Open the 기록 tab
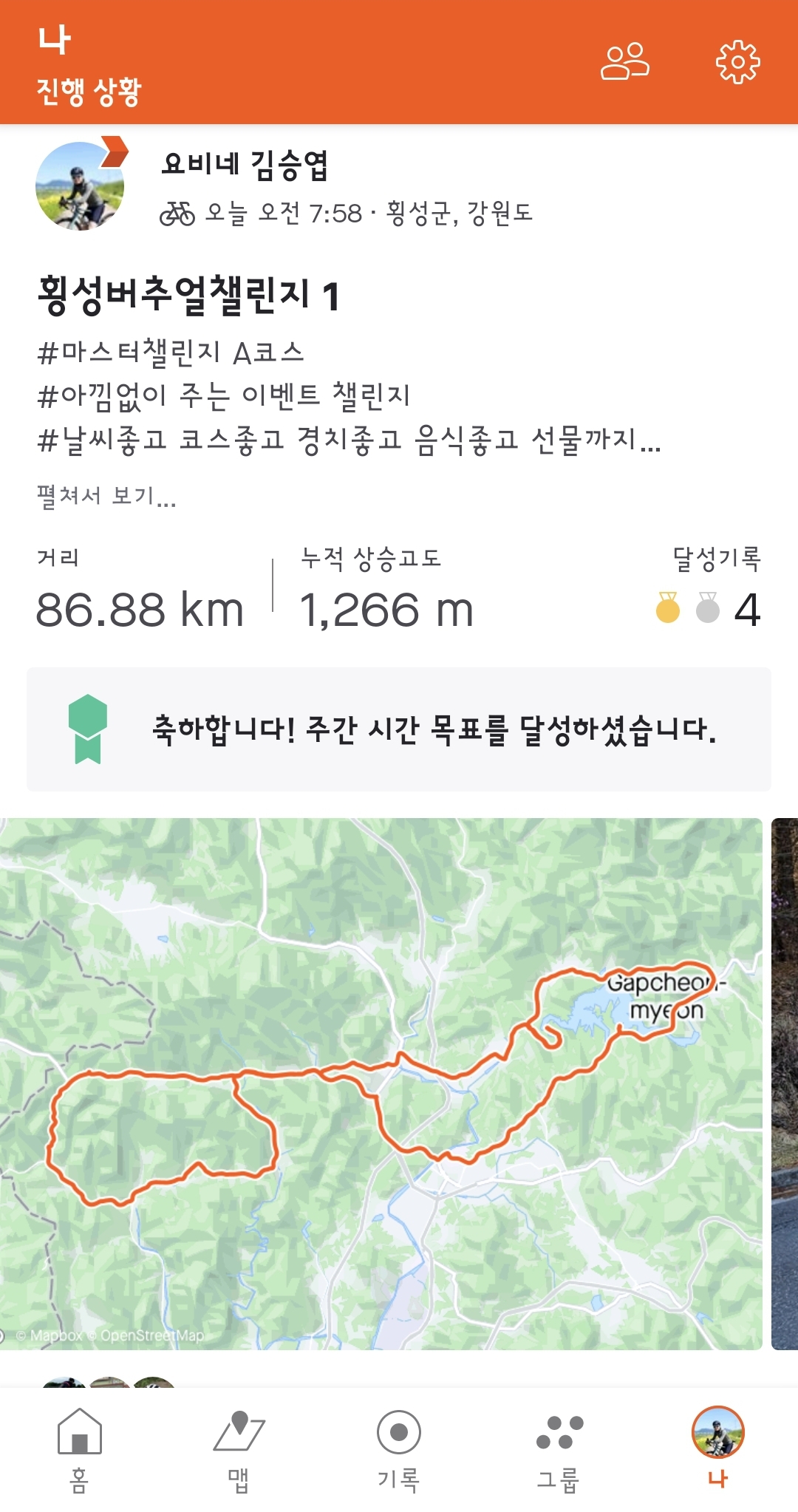The image size is (798, 1512). point(398,1450)
